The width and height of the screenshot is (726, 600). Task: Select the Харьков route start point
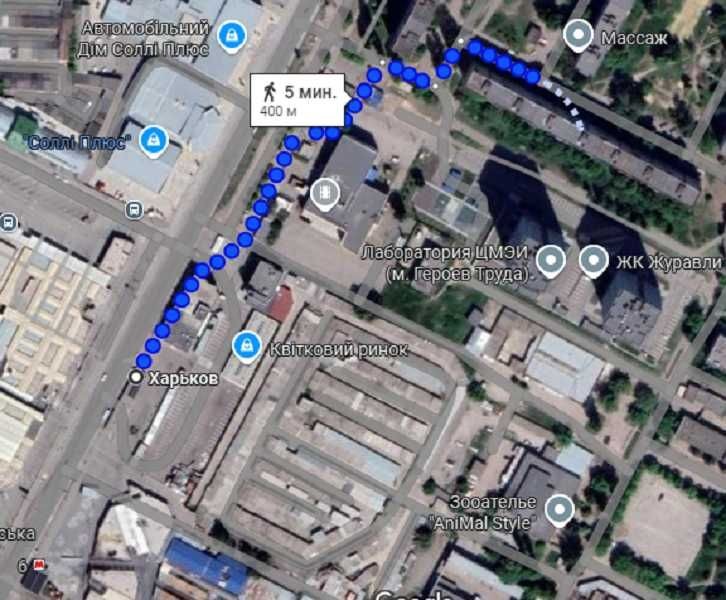(x=136, y=377)
